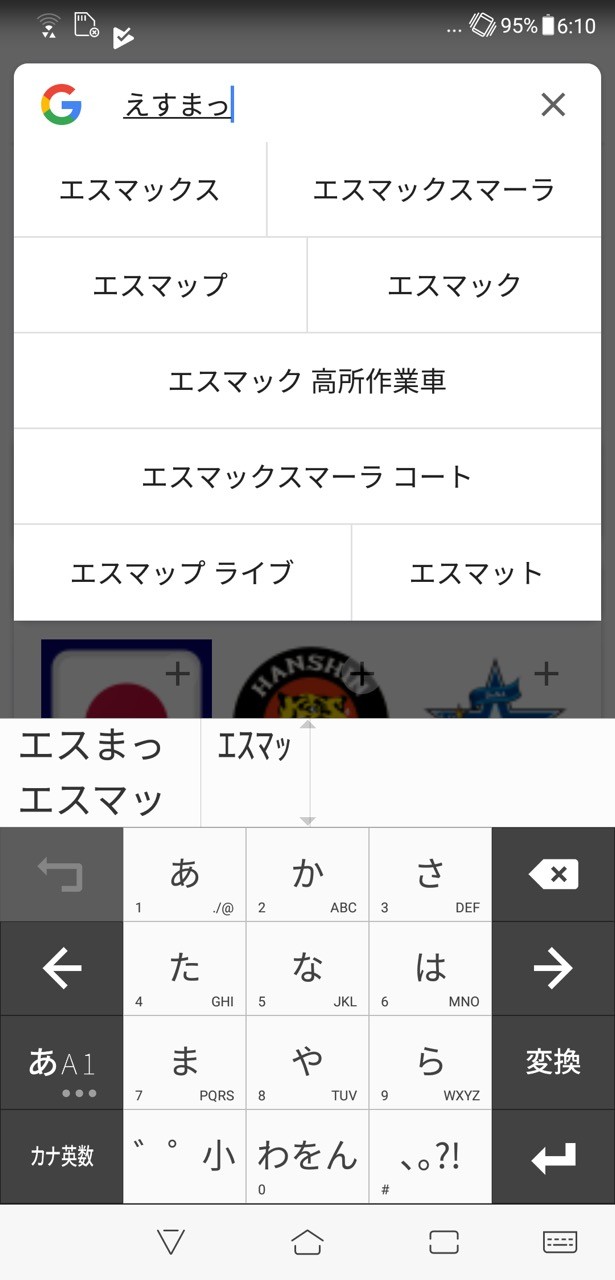
Task: Select the suggestion エスマックス
Action: [140, 190]
